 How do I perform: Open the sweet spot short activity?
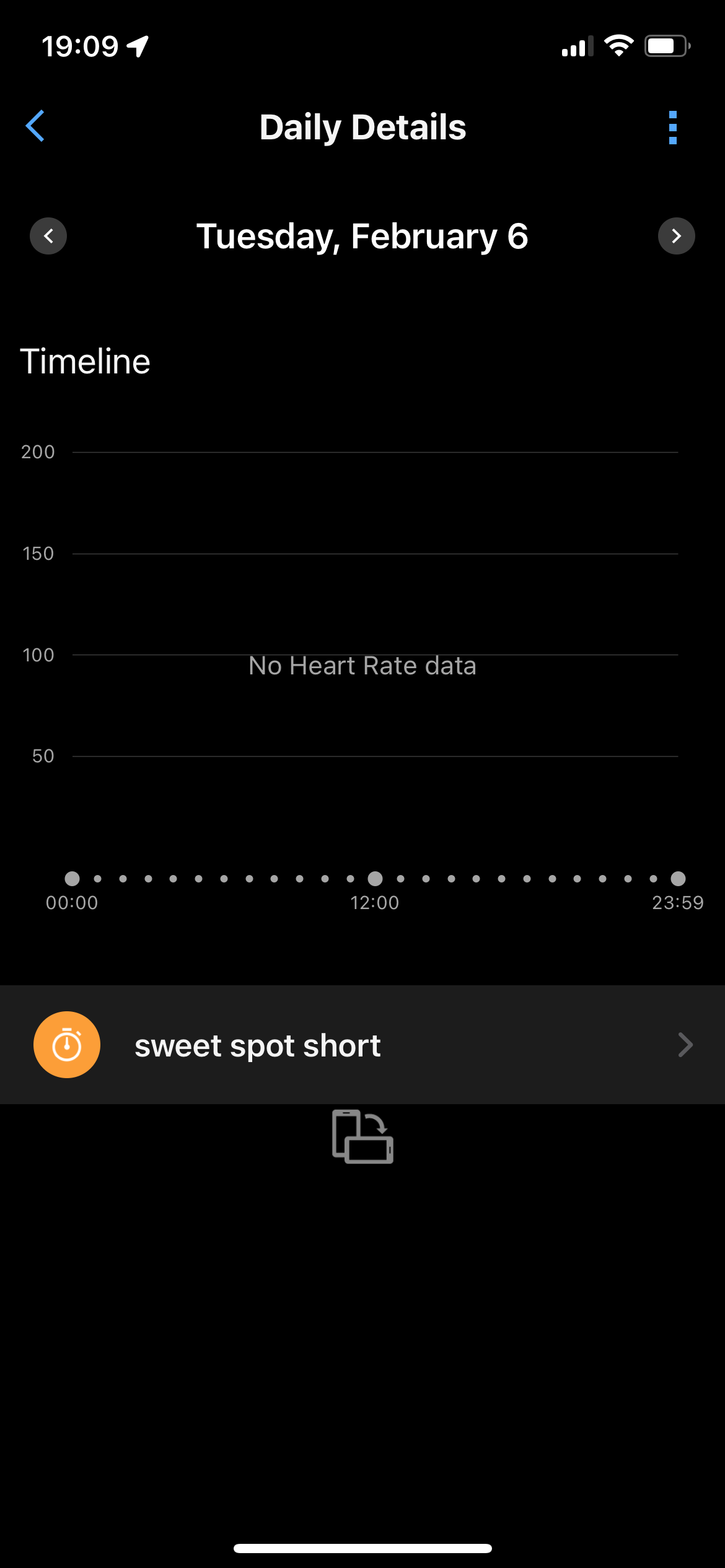click(x=362, y=1045)
